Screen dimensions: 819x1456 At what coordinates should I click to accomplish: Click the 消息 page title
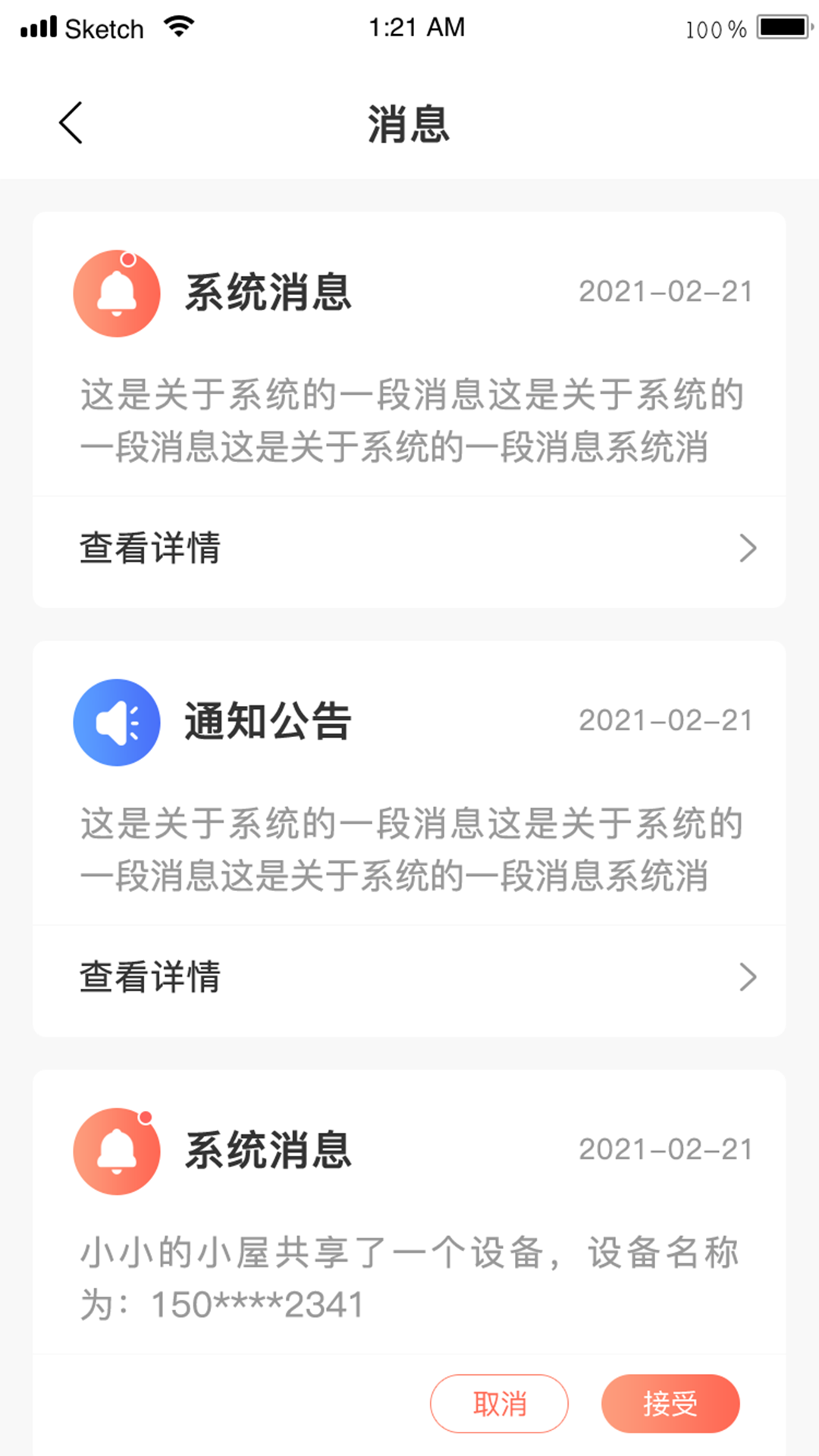(x=407, y=125)
